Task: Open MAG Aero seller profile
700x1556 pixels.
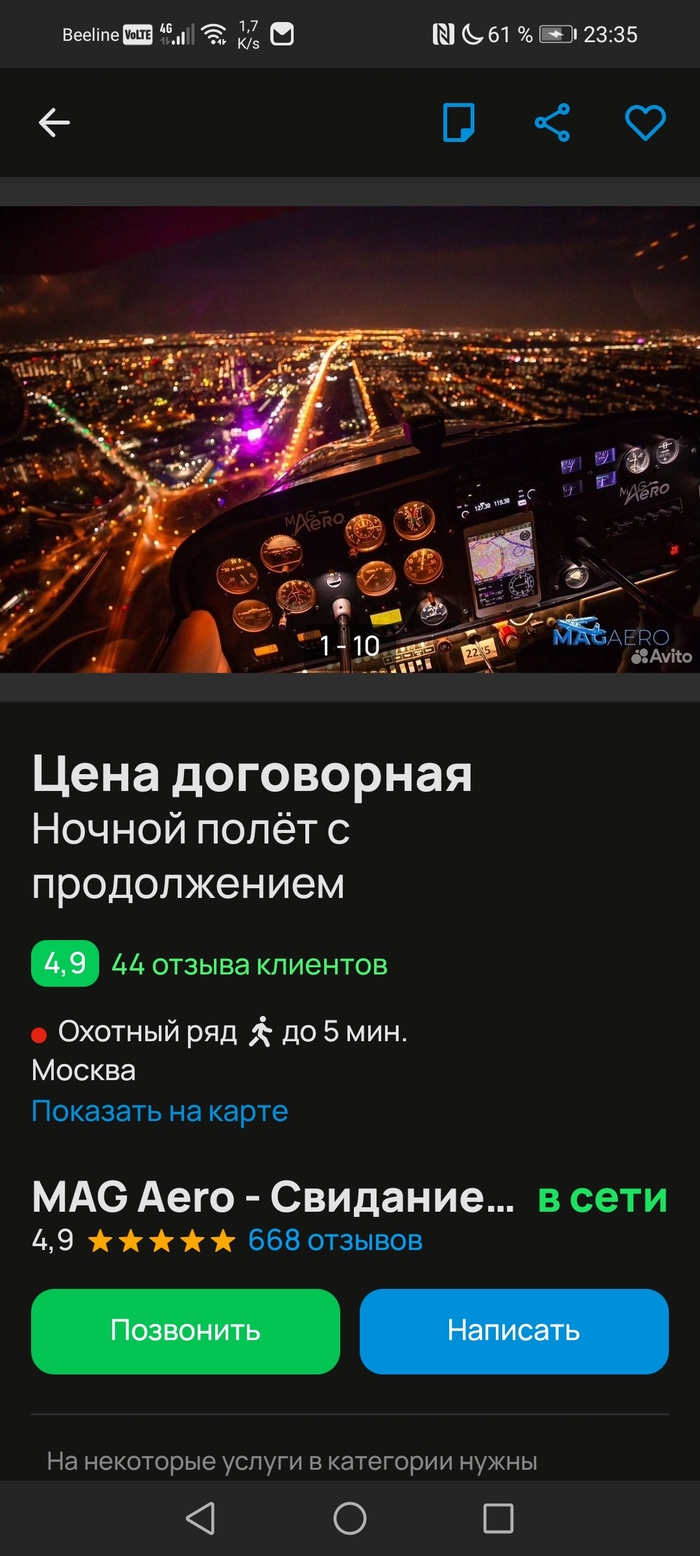Action: pyautogui.click(x=273, y=1197)
